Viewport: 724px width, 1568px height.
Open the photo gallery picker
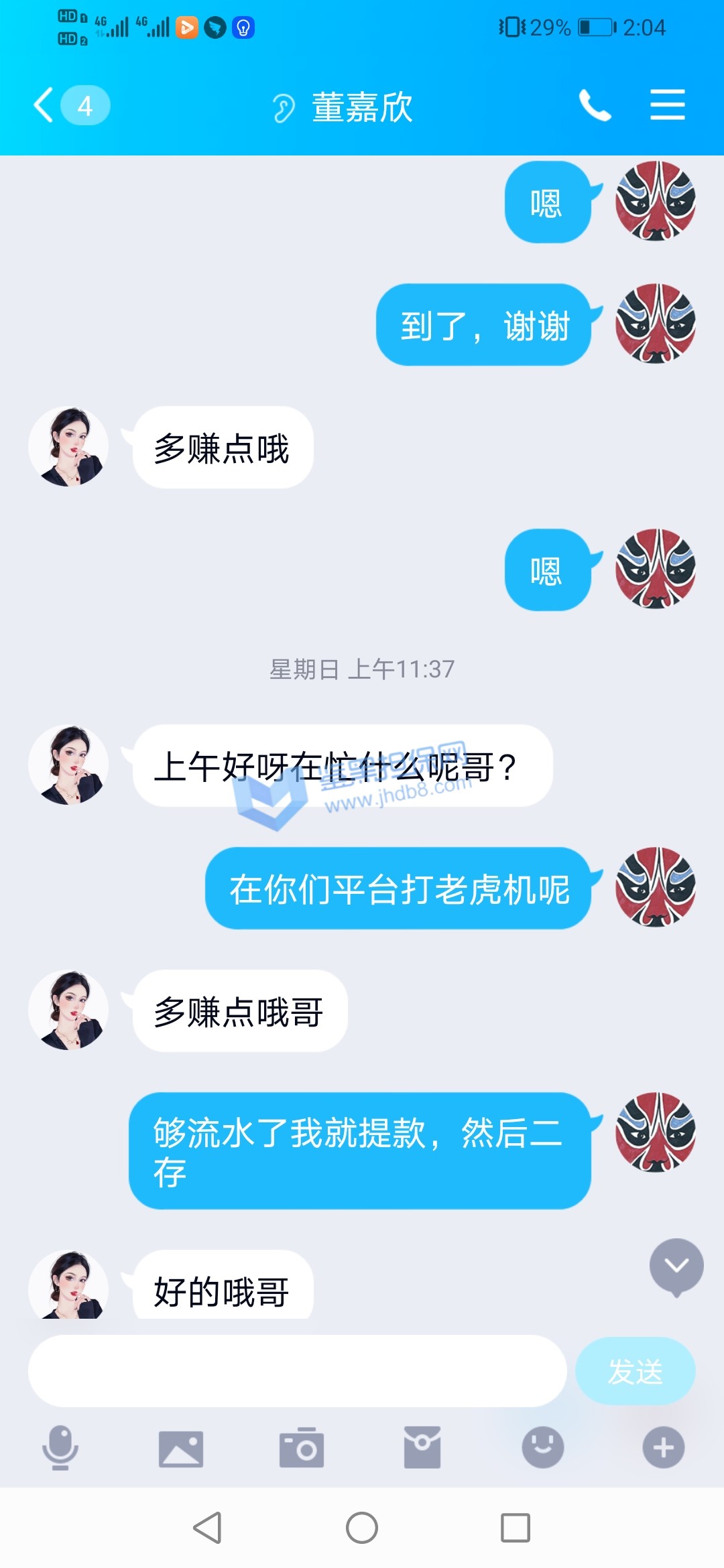[x=181, y=1449]
